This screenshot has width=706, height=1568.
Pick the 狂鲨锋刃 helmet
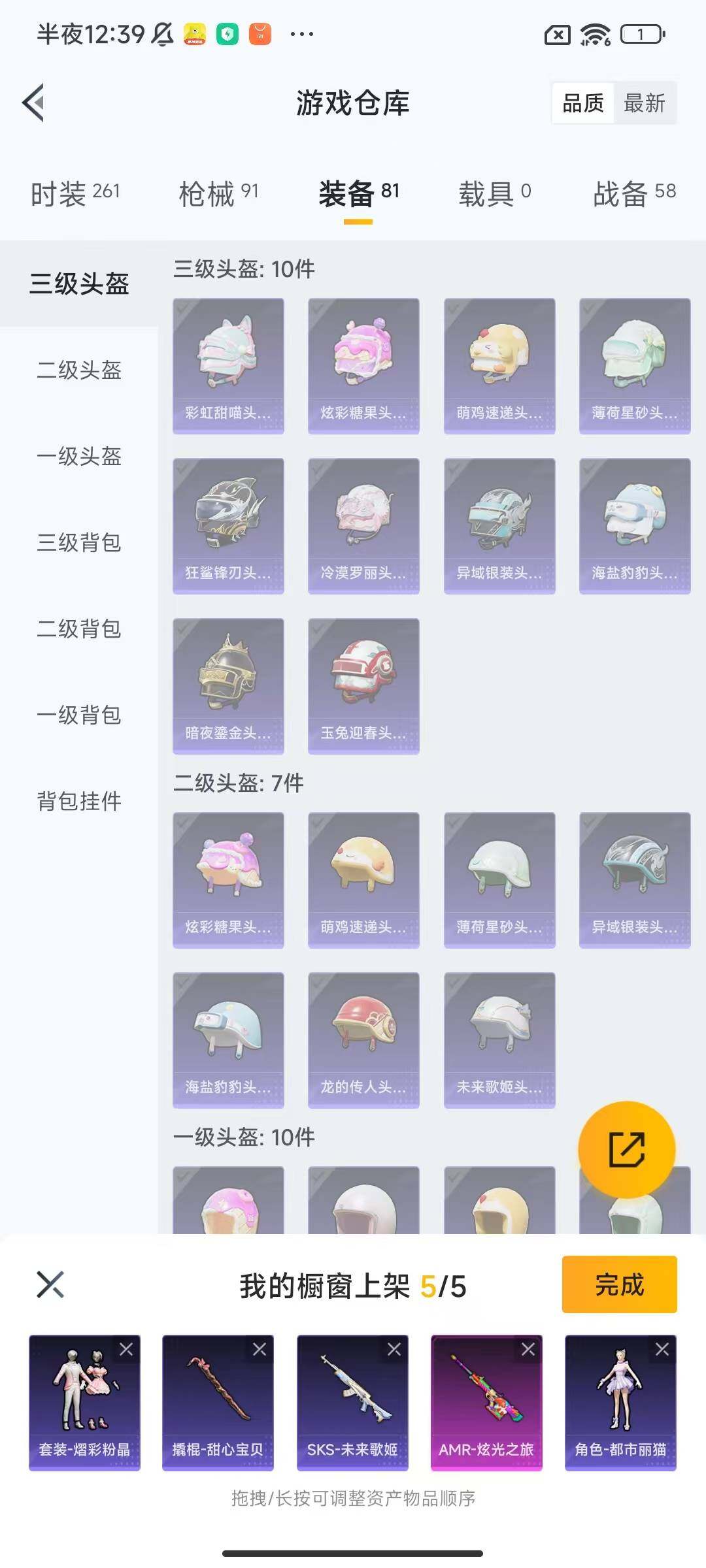228,526
